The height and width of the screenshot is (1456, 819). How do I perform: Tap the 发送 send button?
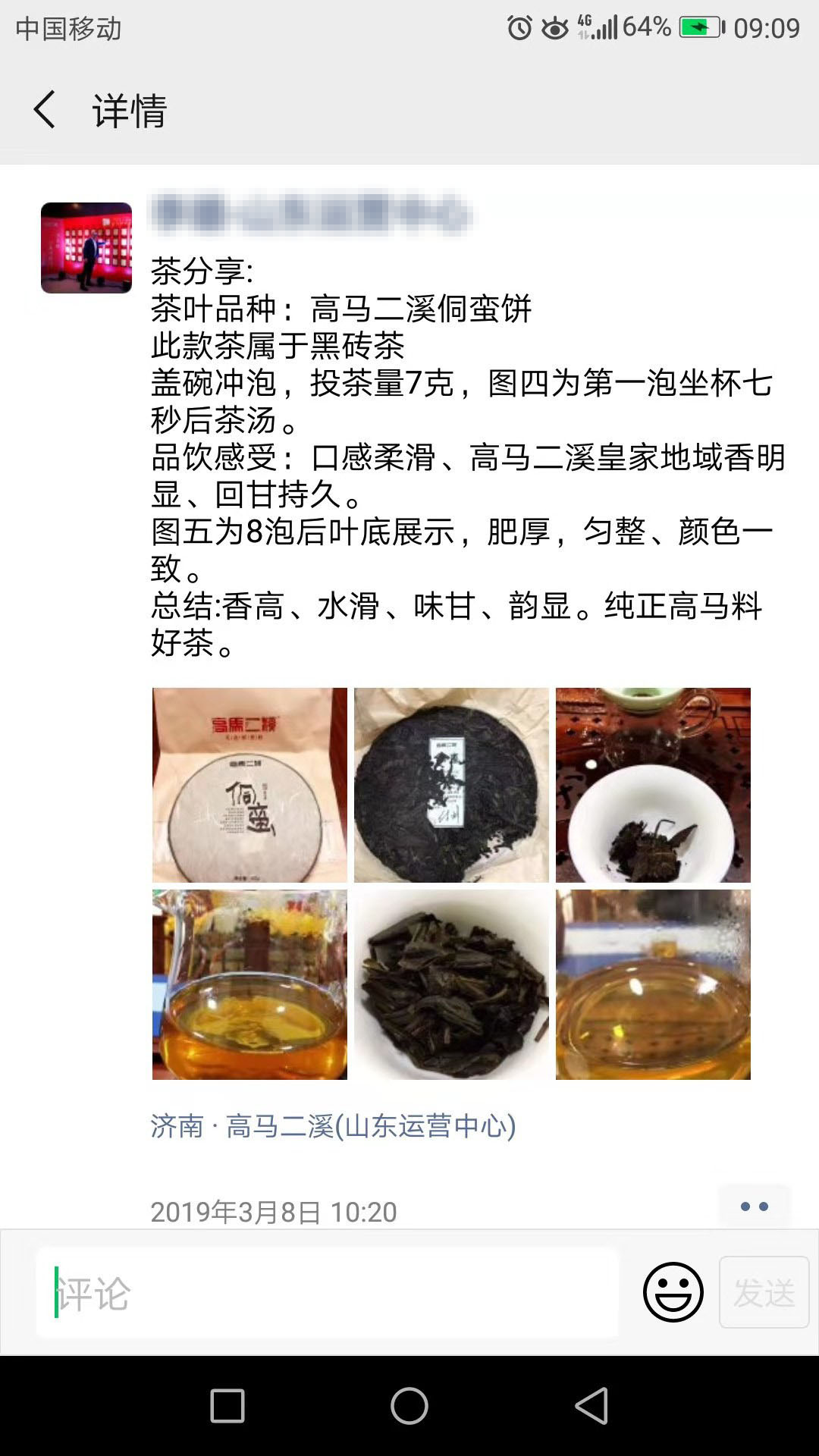point(764,1292)
